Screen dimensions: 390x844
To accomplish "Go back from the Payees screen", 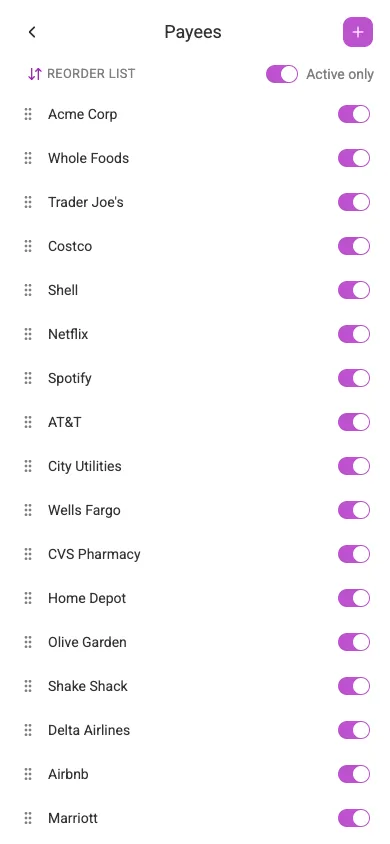I will tap(32, 32).
